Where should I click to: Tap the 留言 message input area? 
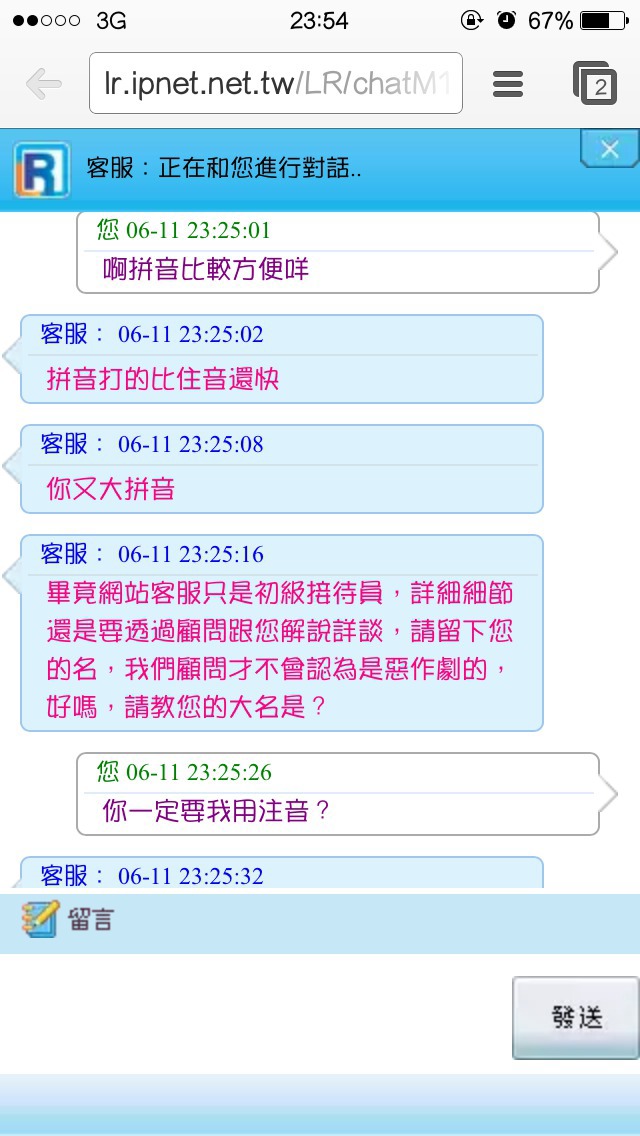click(254, 1013)
